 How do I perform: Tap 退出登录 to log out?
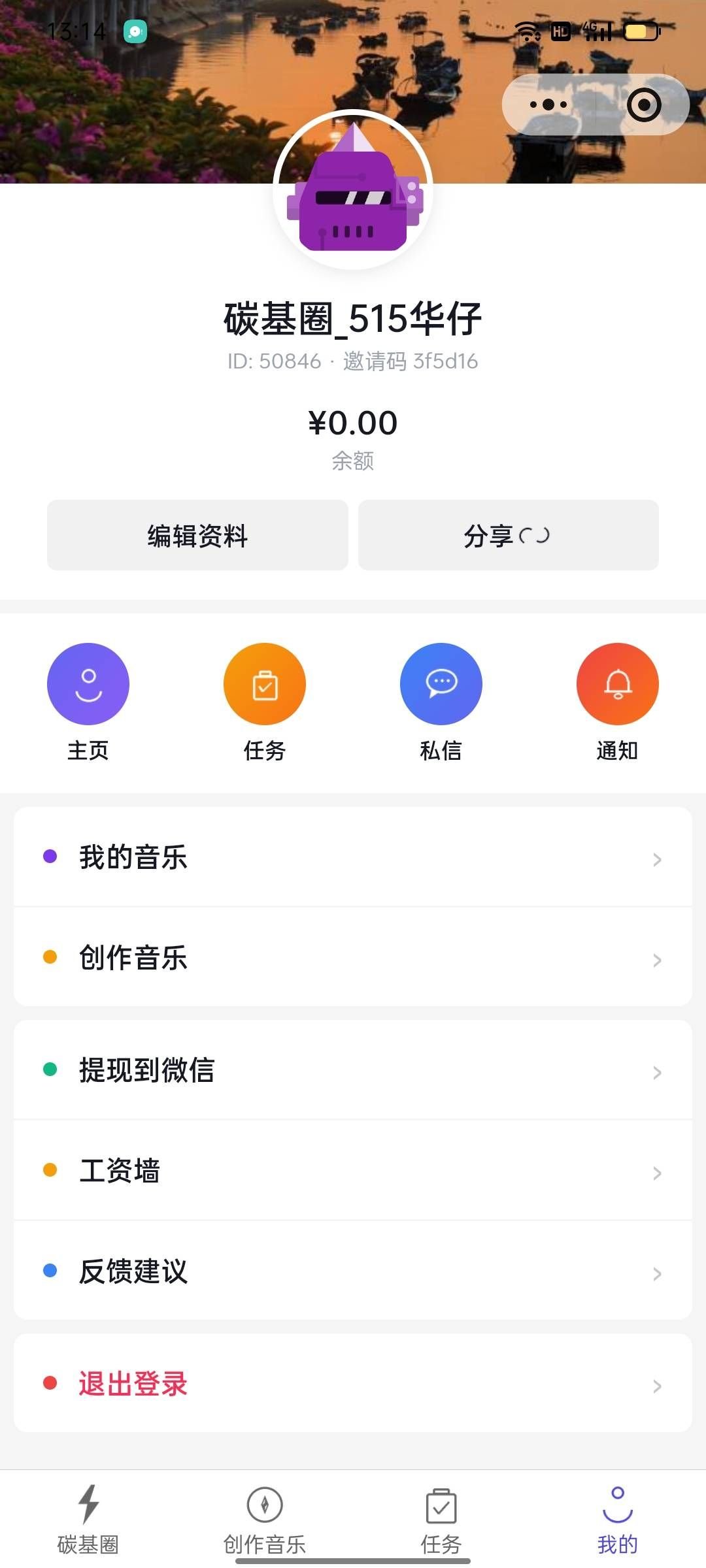tap(353, 1384)
